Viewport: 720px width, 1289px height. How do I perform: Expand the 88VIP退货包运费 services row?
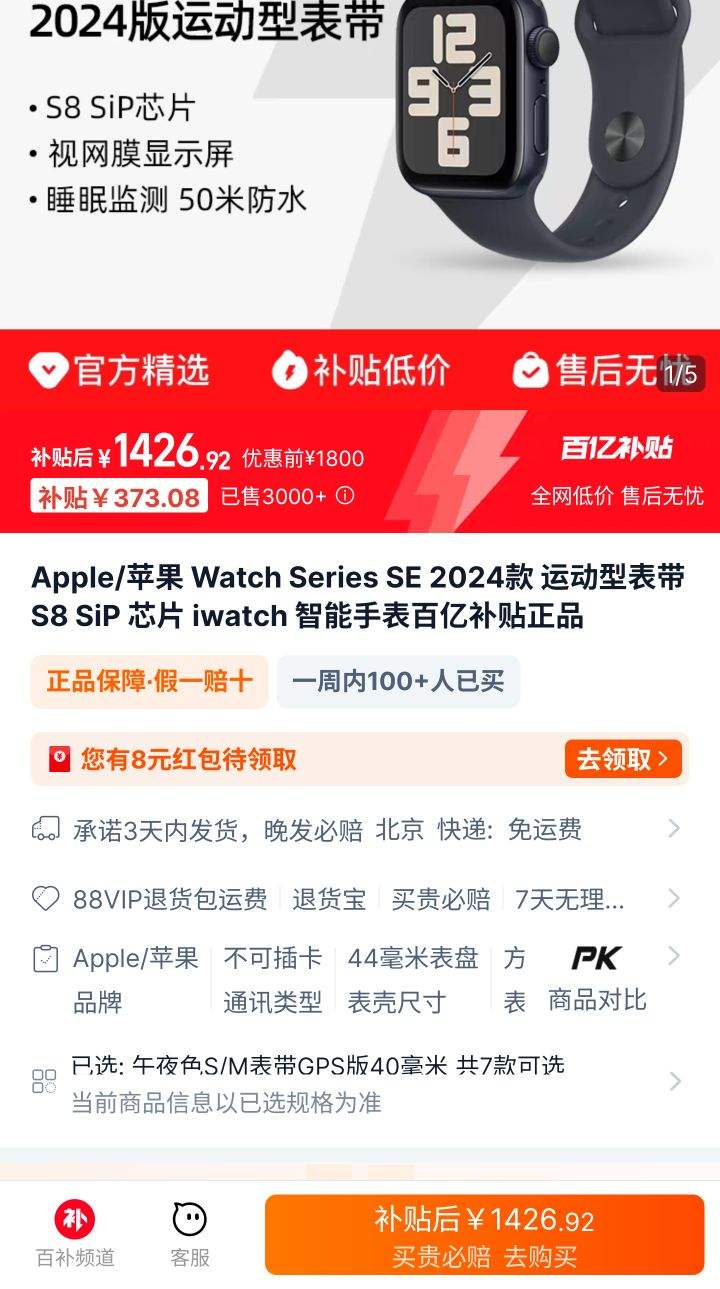tap(672, 898)
